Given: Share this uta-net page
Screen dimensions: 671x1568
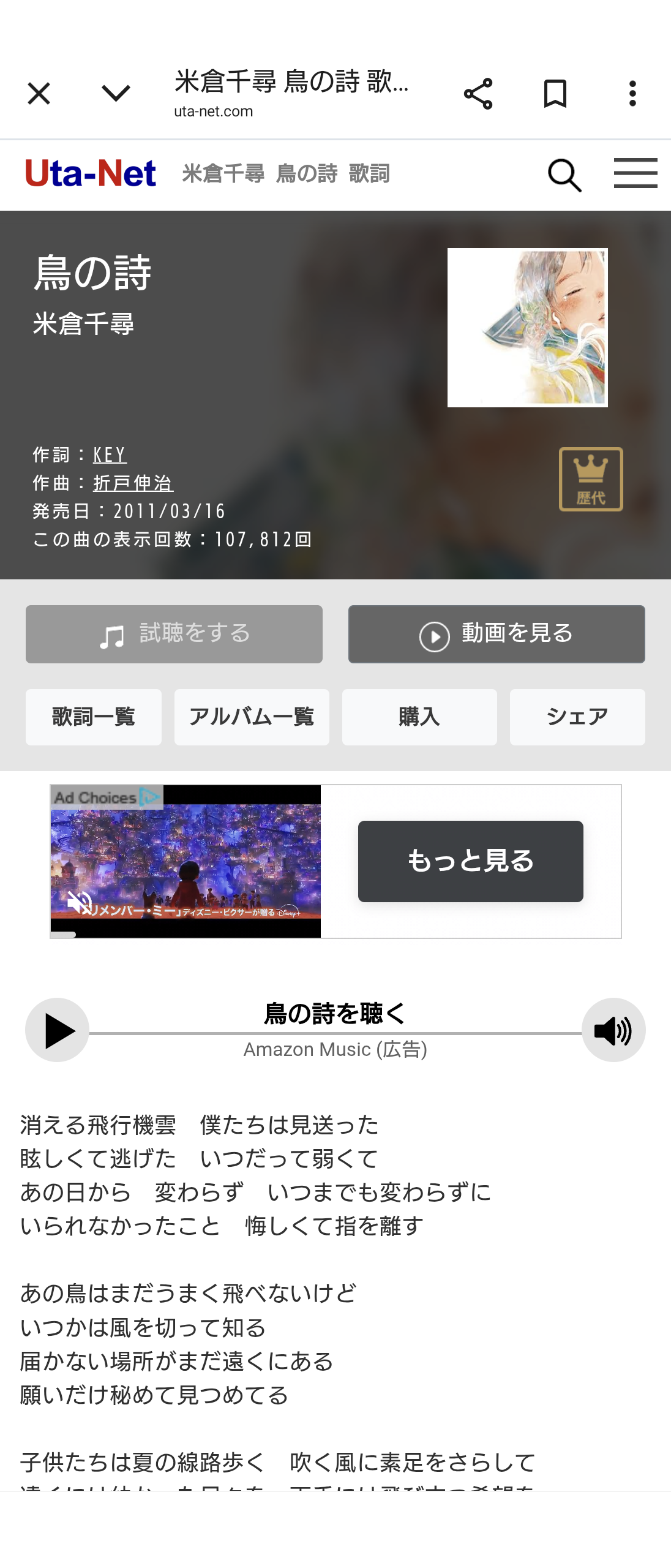Looking at the screenshot, I should pos(478,94).
